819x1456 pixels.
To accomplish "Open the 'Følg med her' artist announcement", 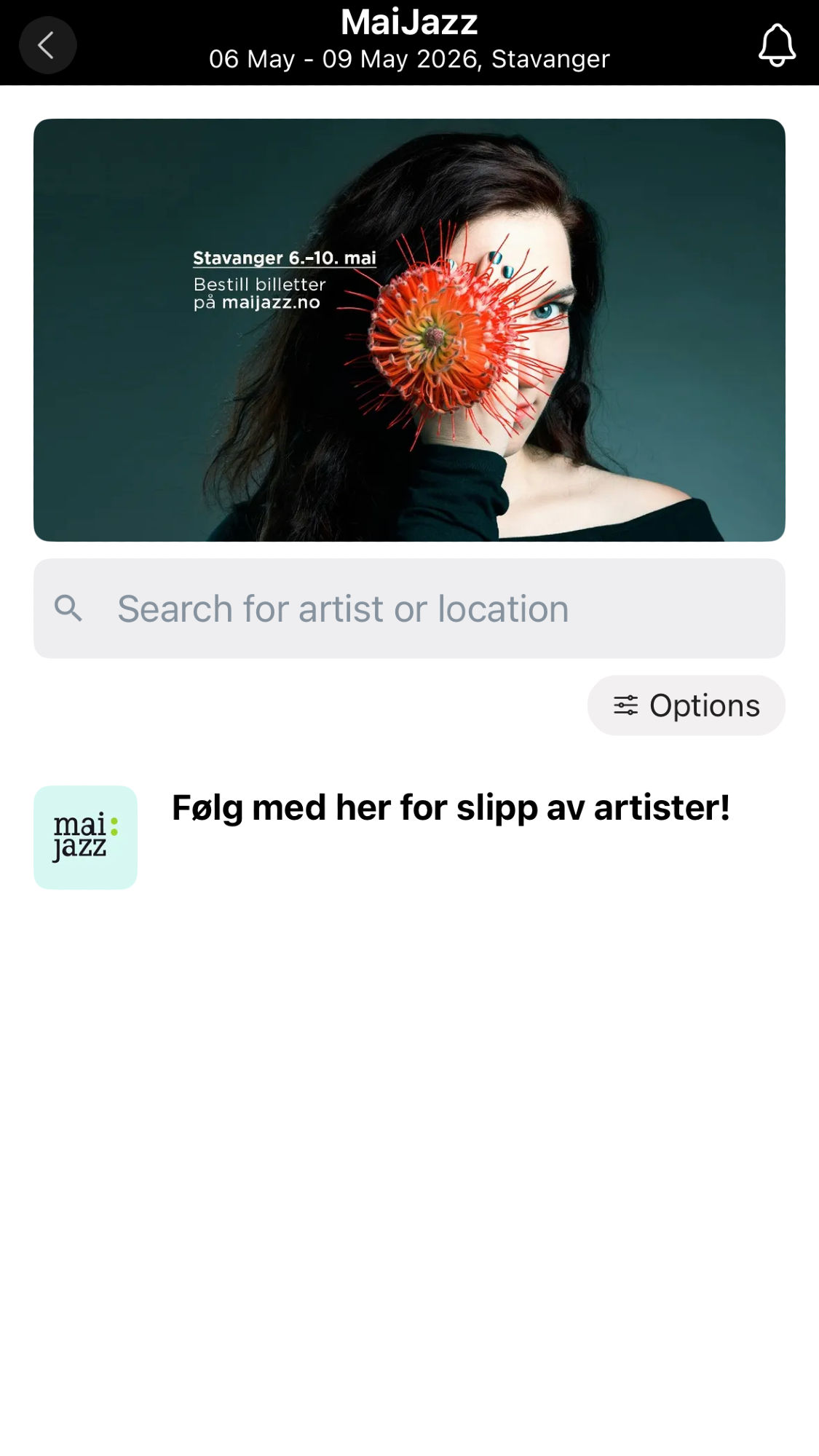I will [x=409, y=837].
